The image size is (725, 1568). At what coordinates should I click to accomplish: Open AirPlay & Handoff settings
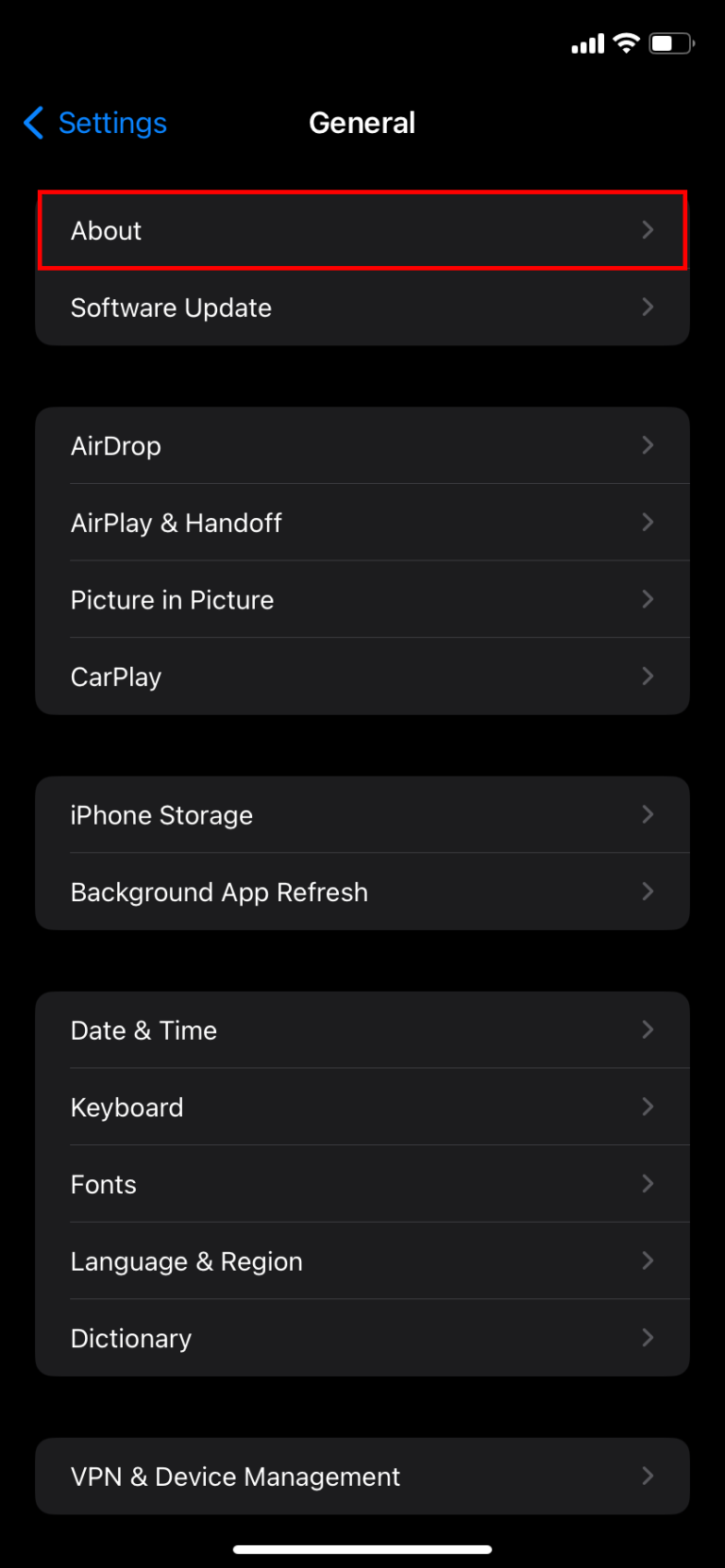point(362,523)
